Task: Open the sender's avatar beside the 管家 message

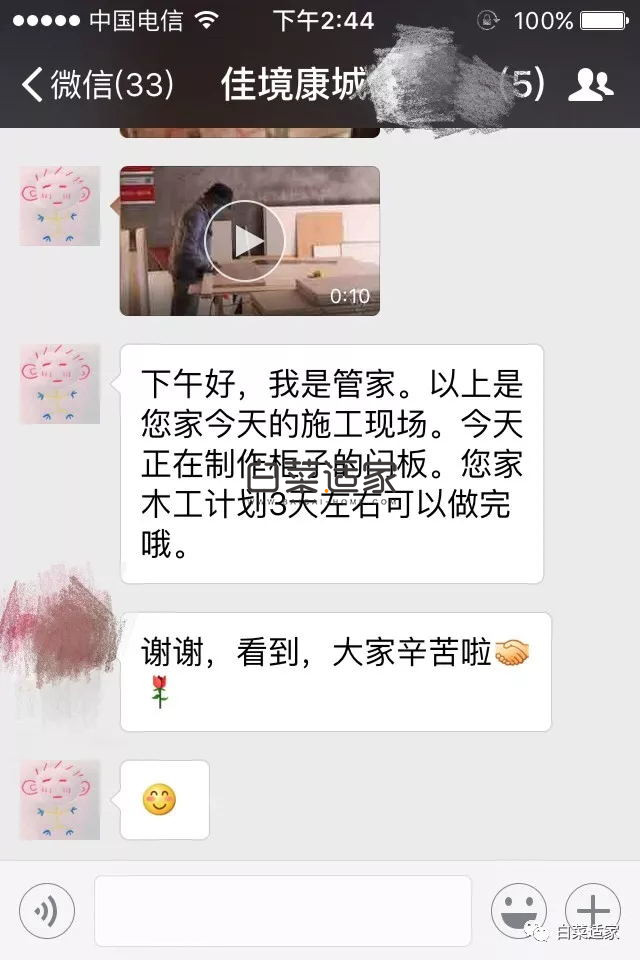Action: pos(60,384)
